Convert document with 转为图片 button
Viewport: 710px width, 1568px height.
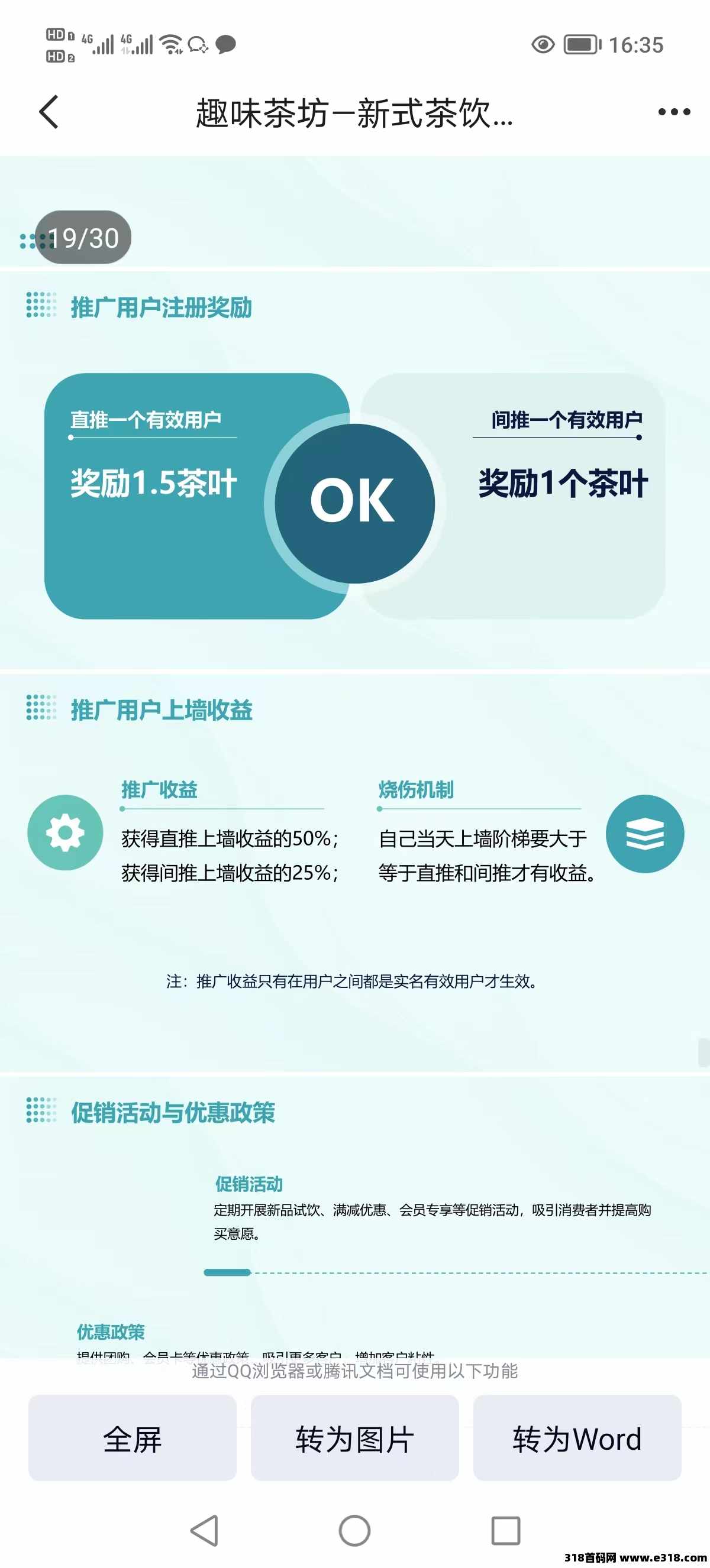[x=354, y=1438]
